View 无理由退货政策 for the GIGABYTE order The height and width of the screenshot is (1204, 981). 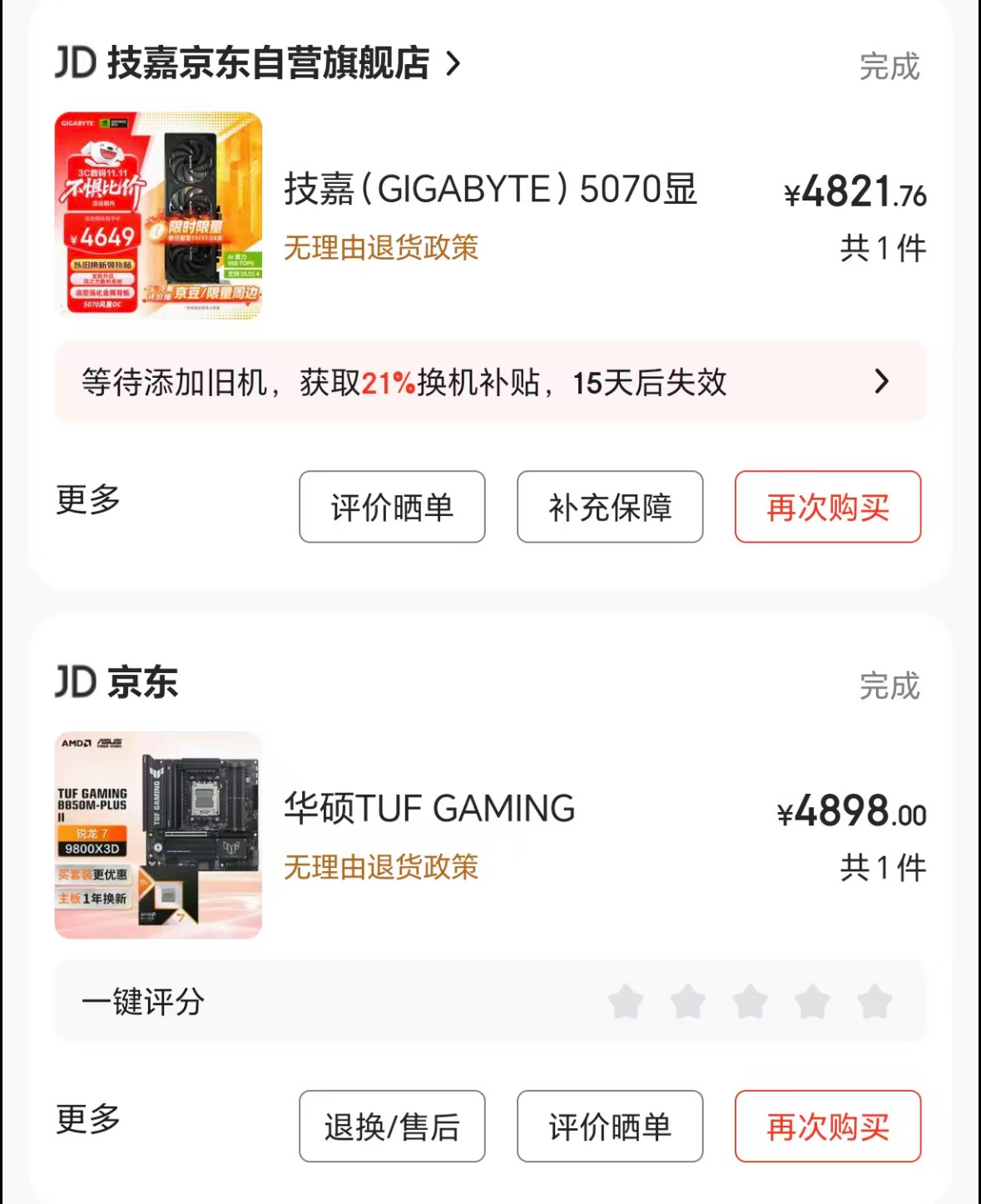tap(383, 249)
